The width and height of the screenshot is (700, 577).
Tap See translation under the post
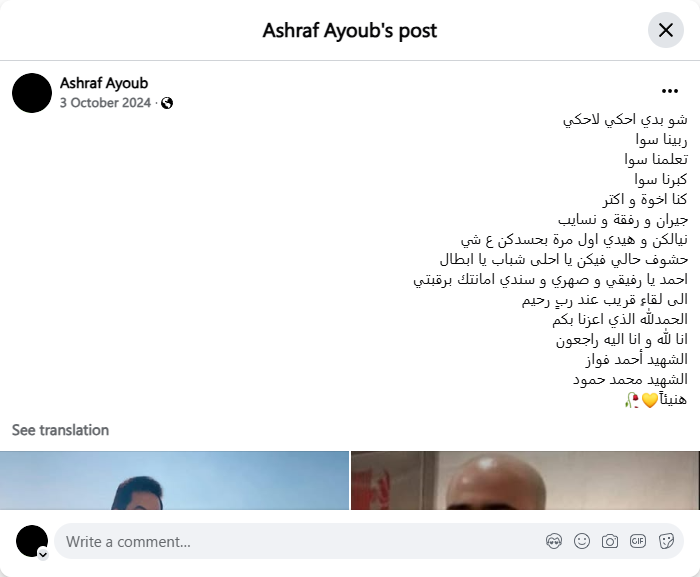[x=60, y=430]
